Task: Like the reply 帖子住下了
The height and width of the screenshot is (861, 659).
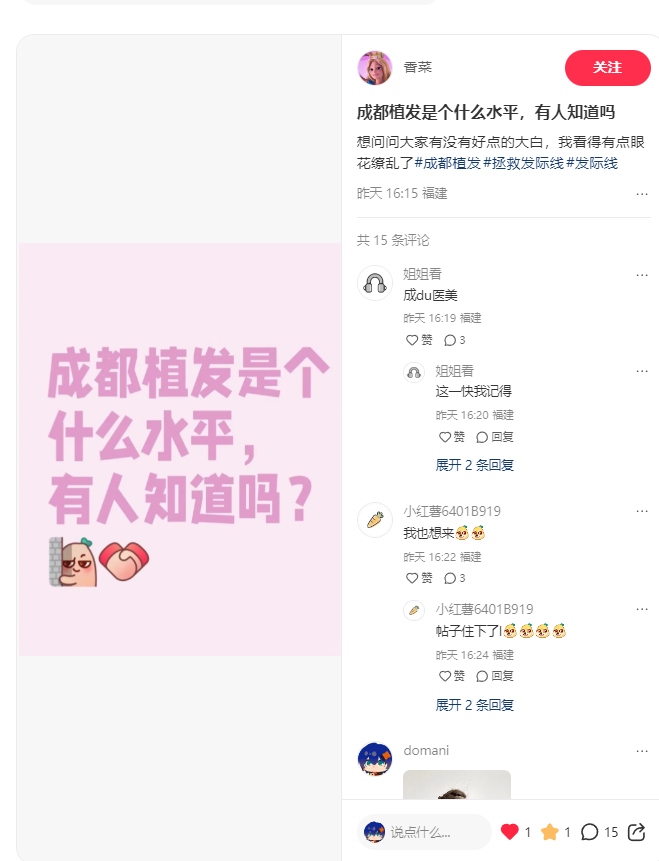Action: [x=451, y=677]
